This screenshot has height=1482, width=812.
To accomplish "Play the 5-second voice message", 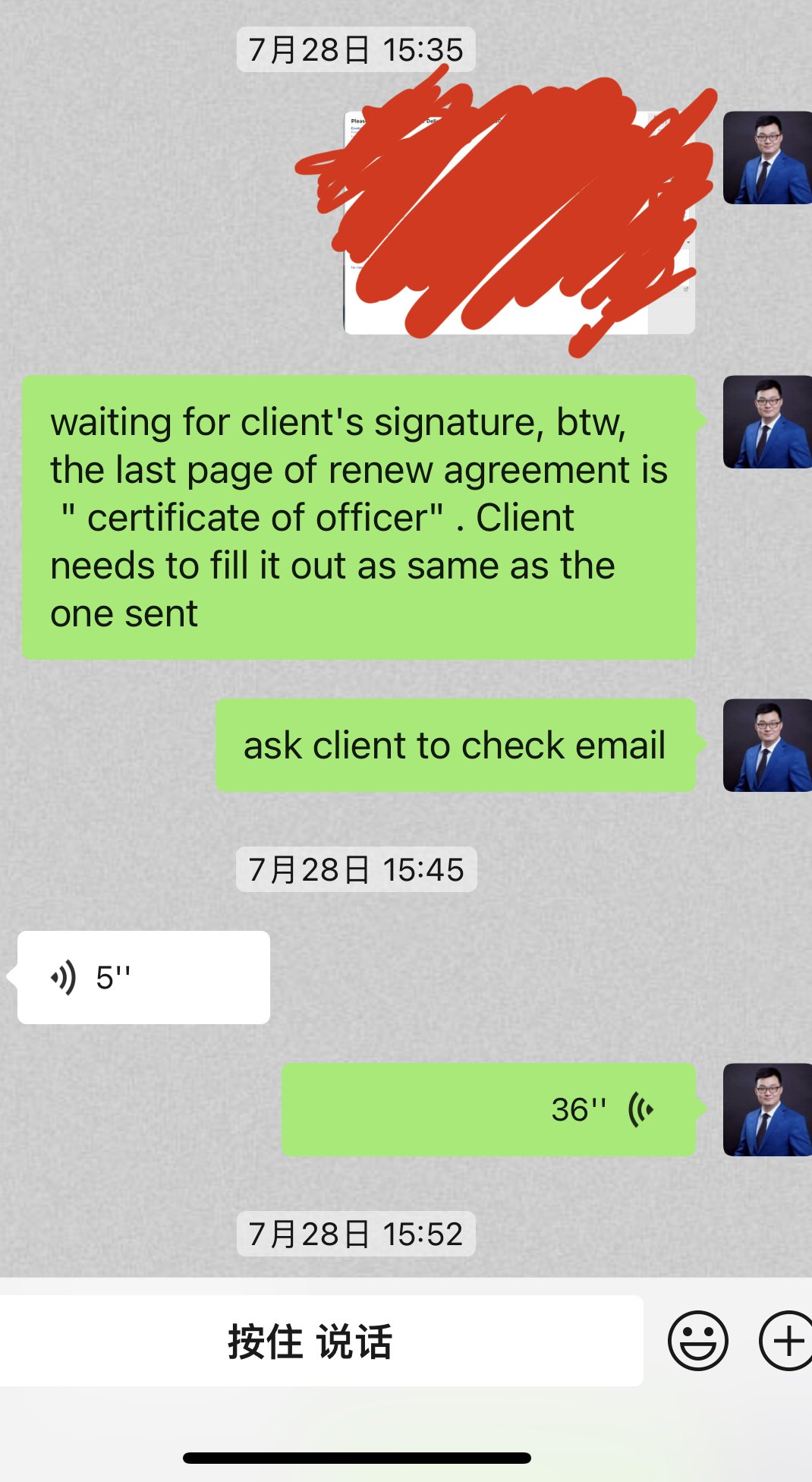I will pos(143,977).
